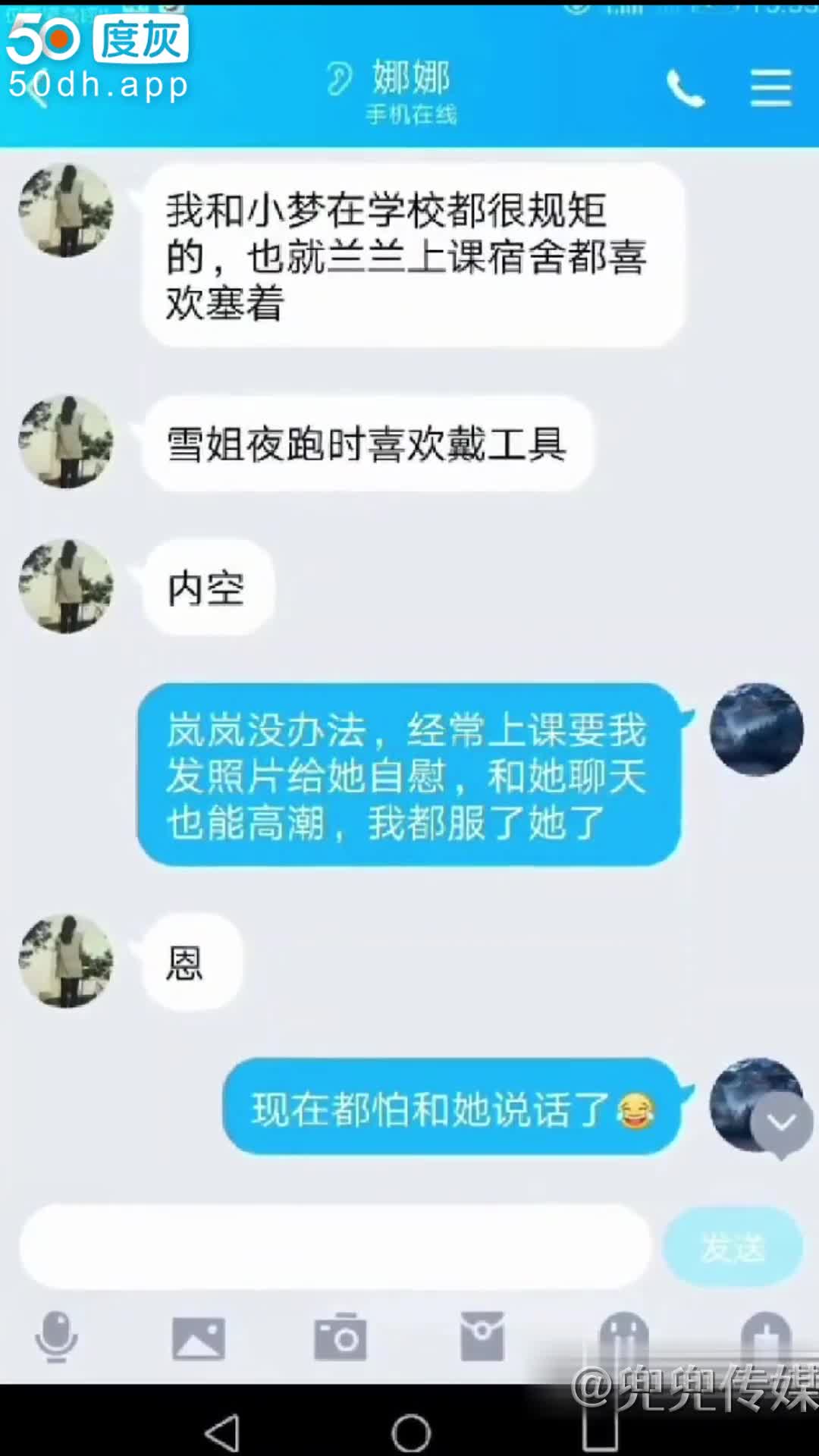The image size is (819, 1456).
Task: Open the photo gallery picker icon
Action: tap(198, 1338)
